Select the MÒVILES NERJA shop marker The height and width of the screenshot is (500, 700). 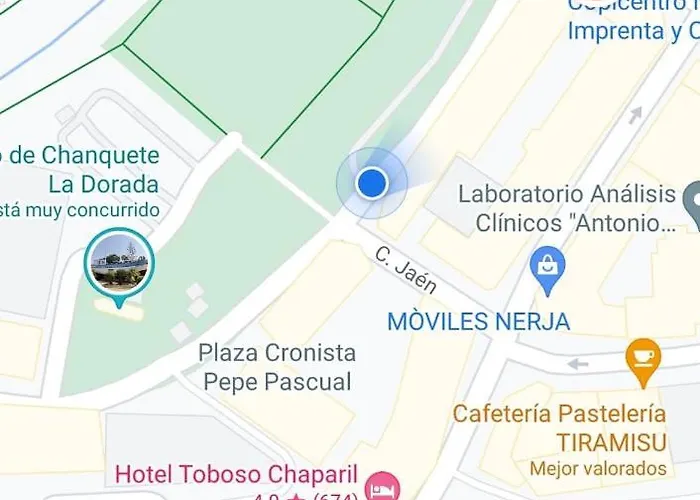pyautogui.click(x=548, y=270)
